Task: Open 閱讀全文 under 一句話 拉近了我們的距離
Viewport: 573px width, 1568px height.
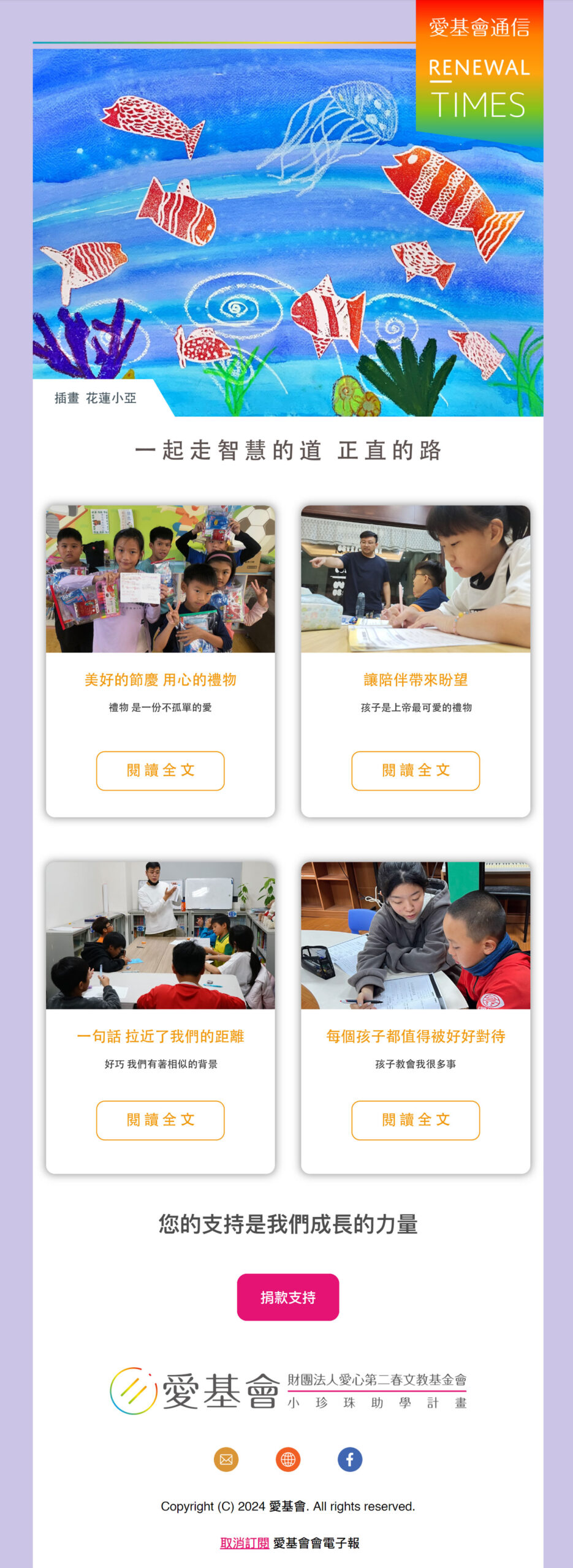Action: pos(160,1120)
